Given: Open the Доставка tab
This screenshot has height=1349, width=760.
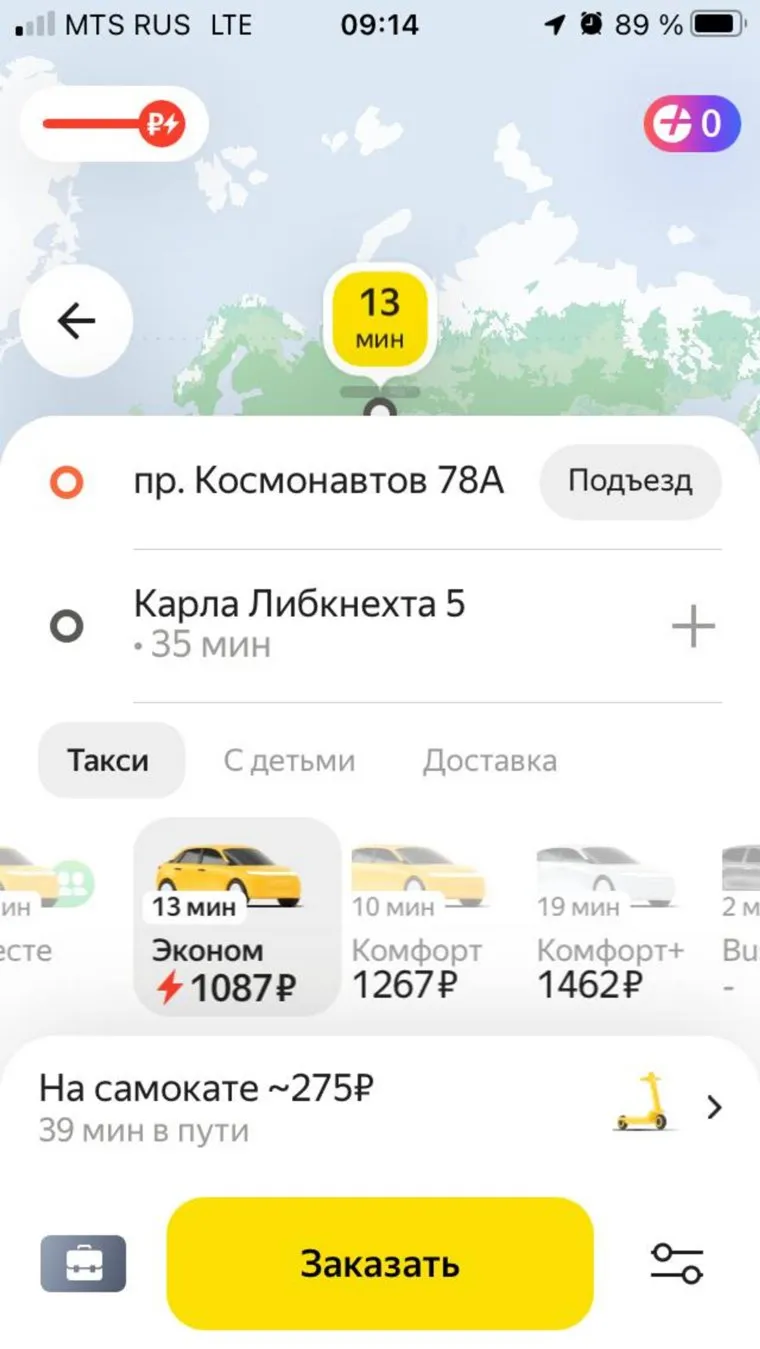Looking at the screenshot, I should point(489,760).
